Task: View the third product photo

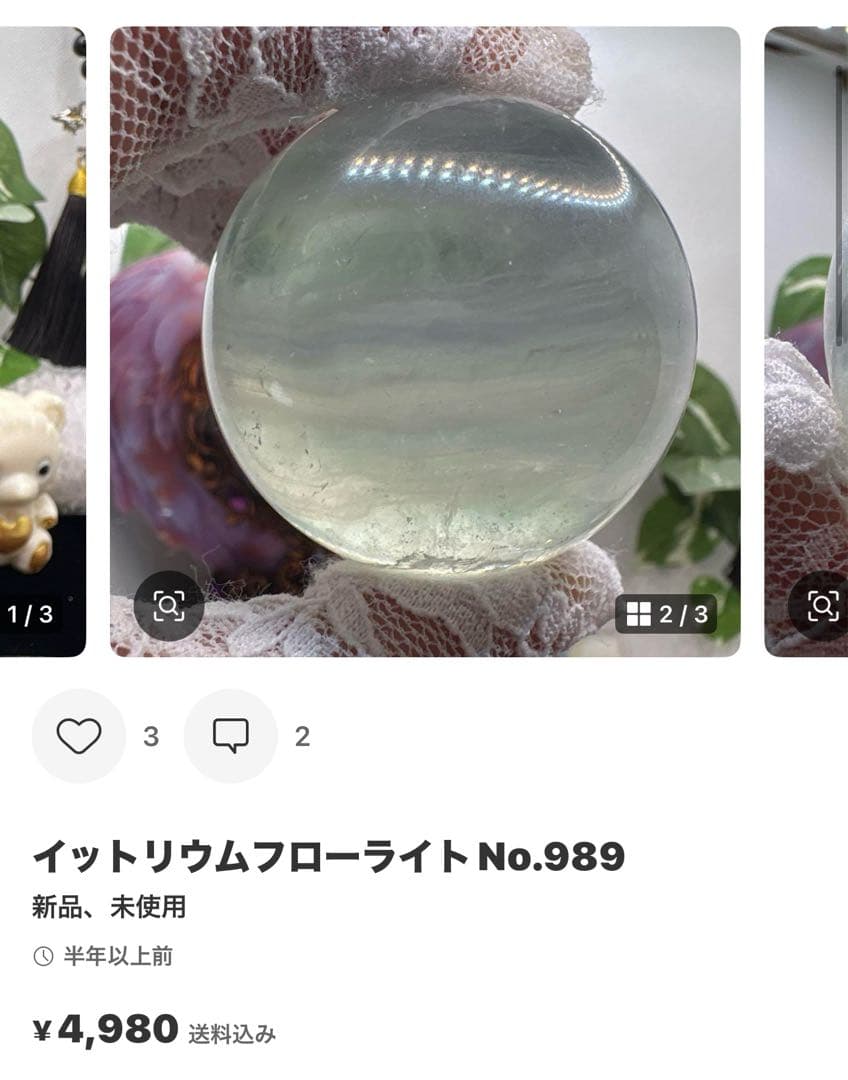Action: pyautogui.click(x=806, y=340)
